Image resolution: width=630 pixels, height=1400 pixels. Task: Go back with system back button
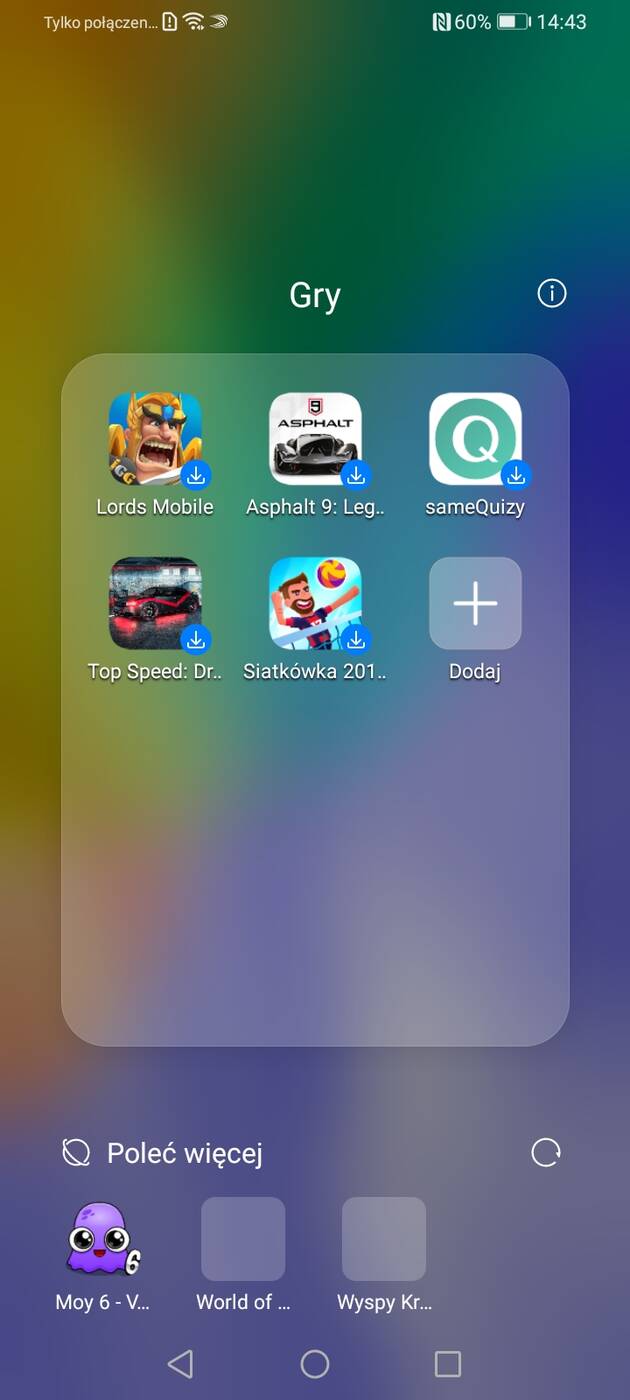[x=180, y=1363]
